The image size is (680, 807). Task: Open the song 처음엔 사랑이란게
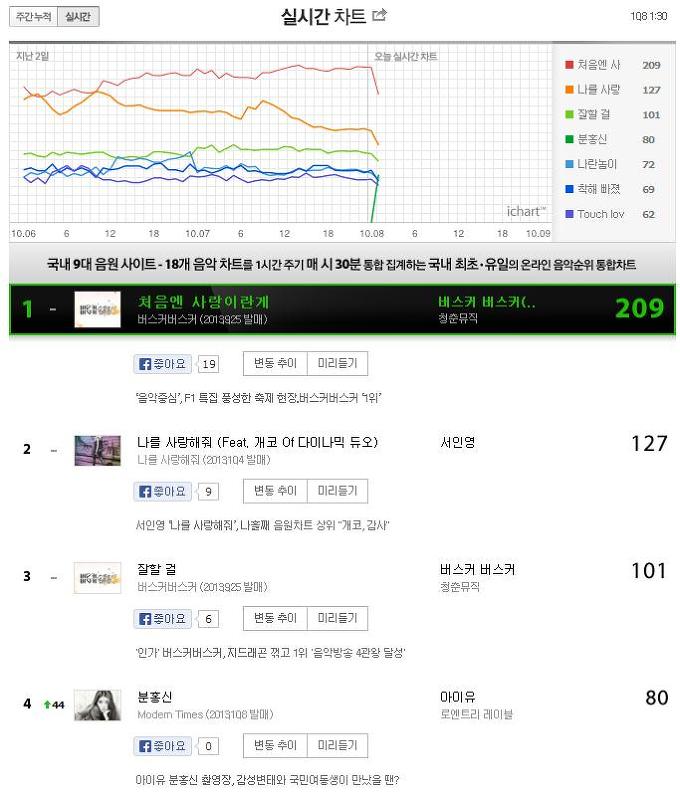[x=203, y=301]
